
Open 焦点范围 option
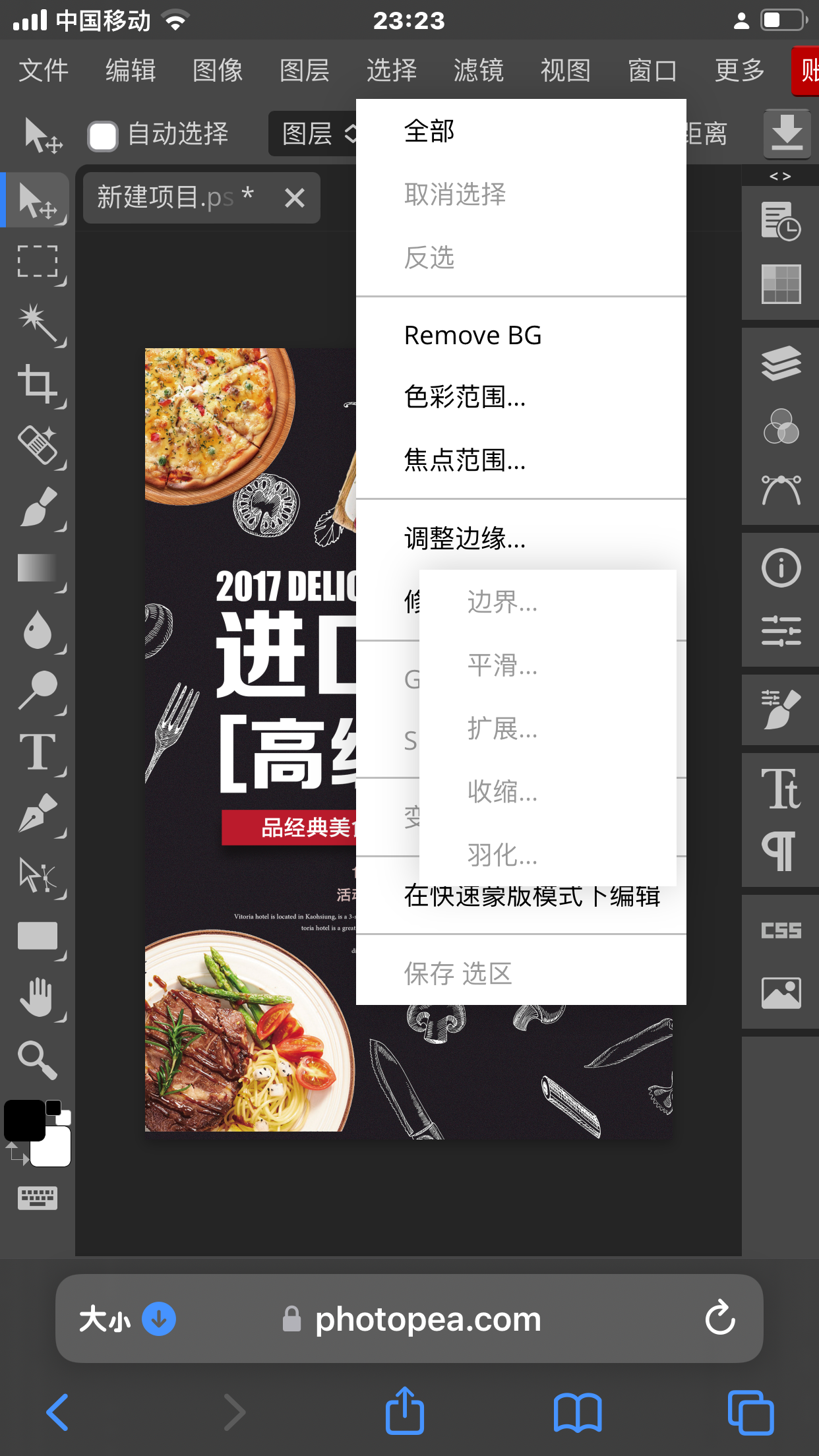point(465,460)
